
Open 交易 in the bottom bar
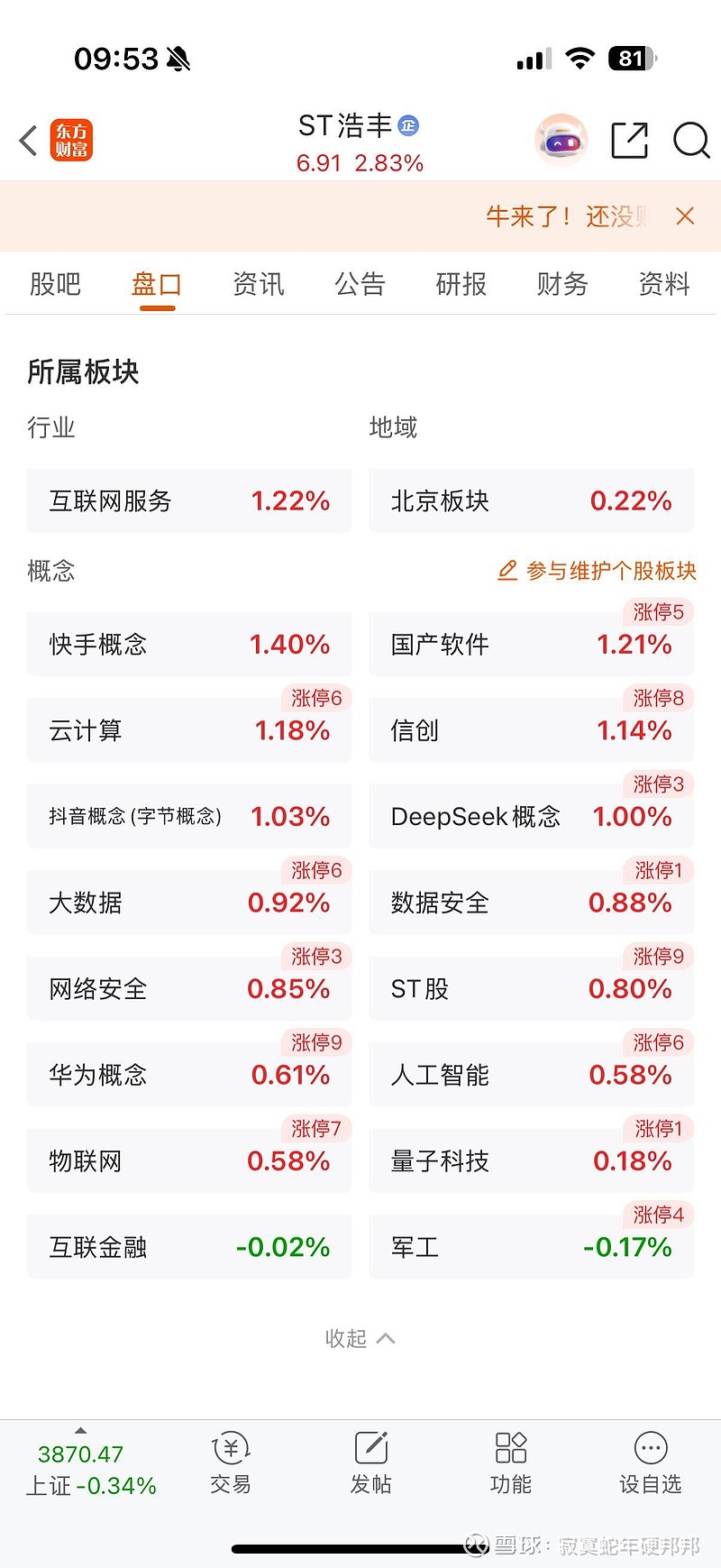pos(231,1463)
